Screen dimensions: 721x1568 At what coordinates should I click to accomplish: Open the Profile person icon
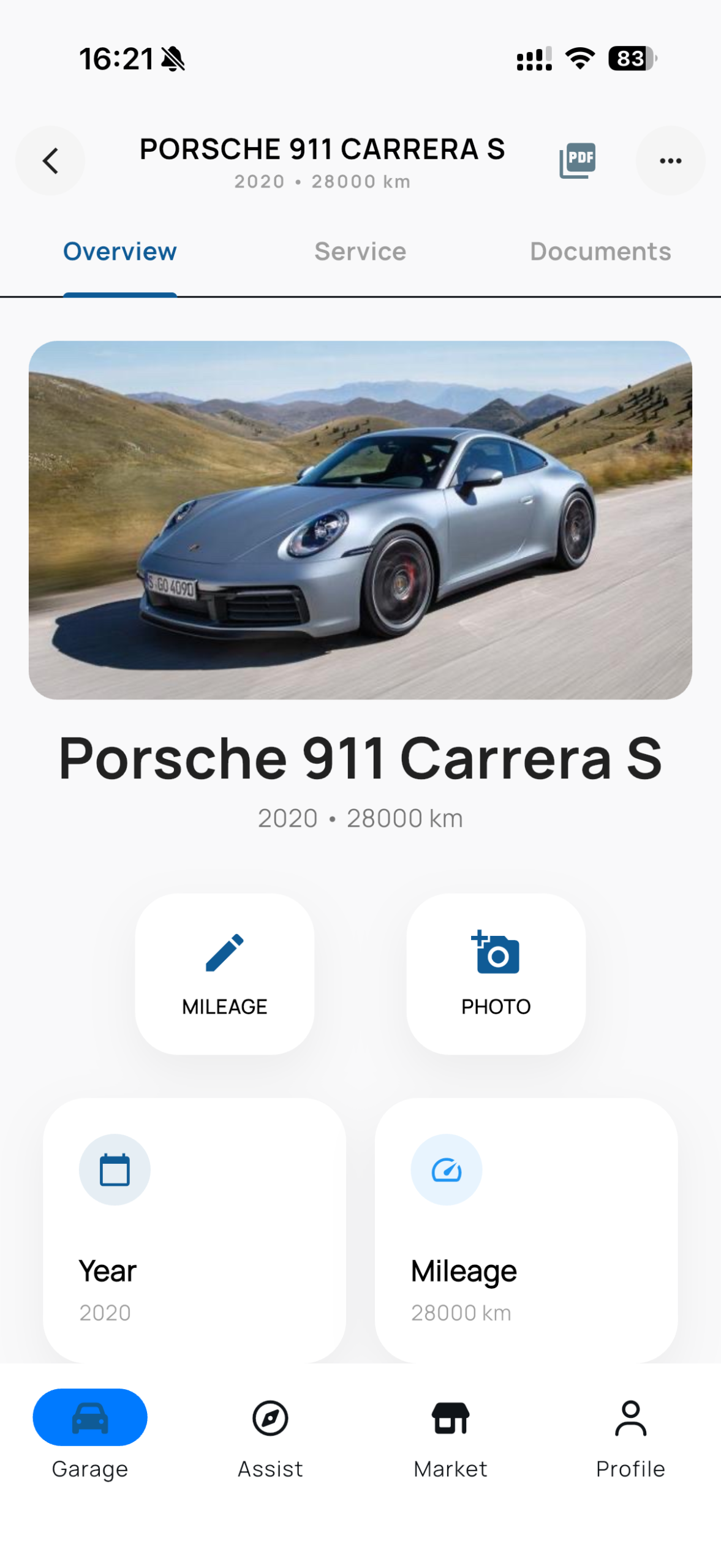point(630,1417)
